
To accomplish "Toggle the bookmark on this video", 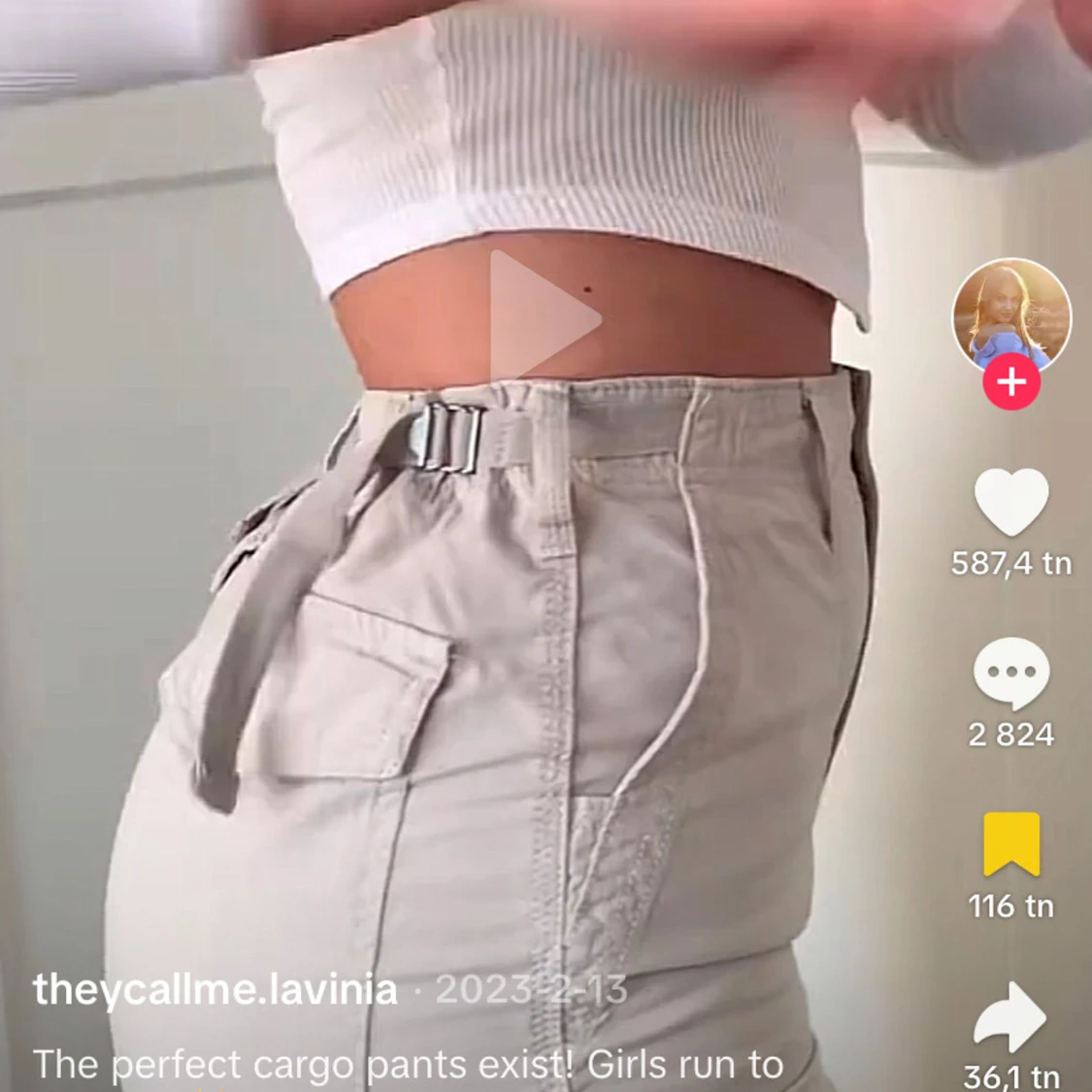I will (x=1011, y=844).
